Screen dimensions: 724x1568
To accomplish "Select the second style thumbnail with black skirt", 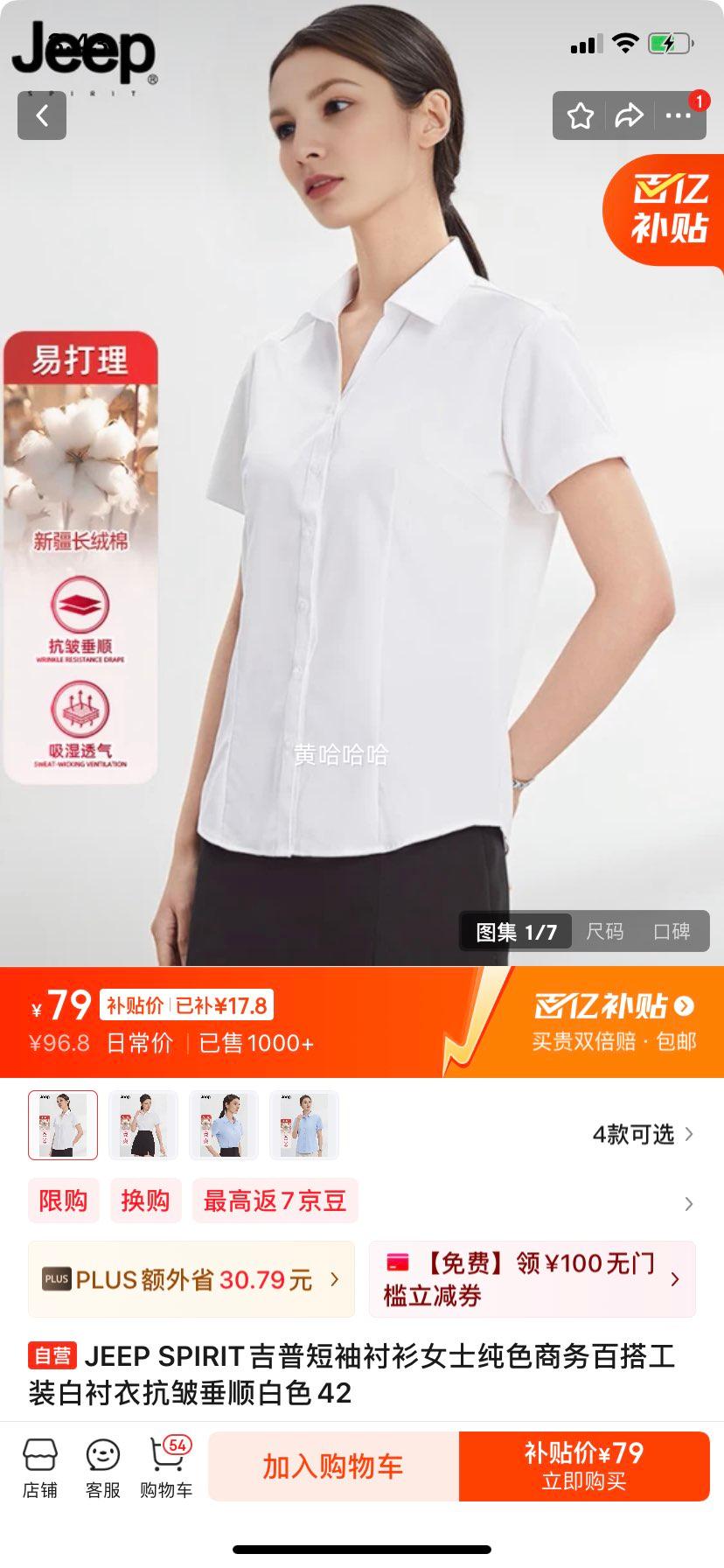I will [143, 1125].
